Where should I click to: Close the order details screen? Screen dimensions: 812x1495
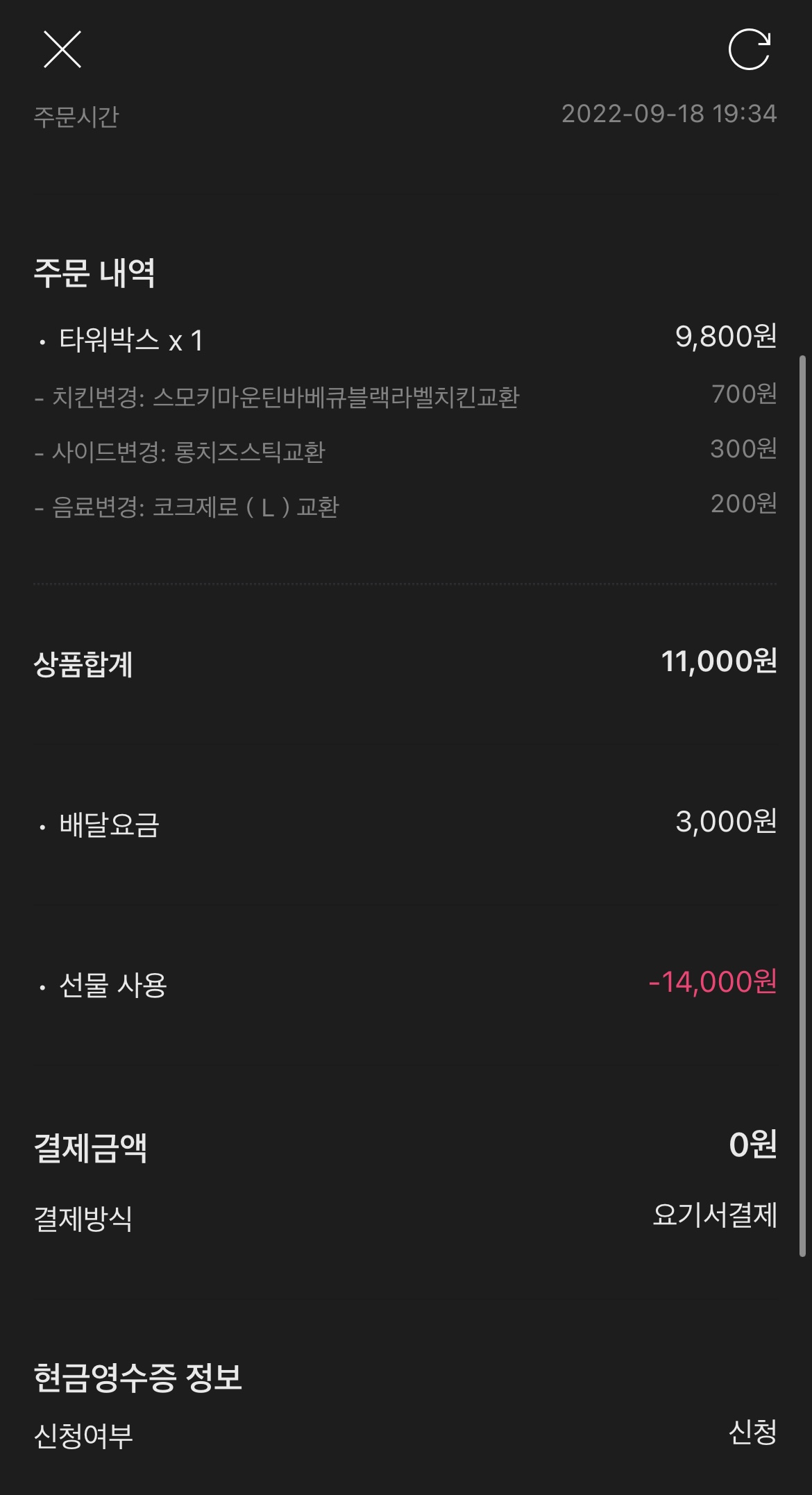coord(62,49)
